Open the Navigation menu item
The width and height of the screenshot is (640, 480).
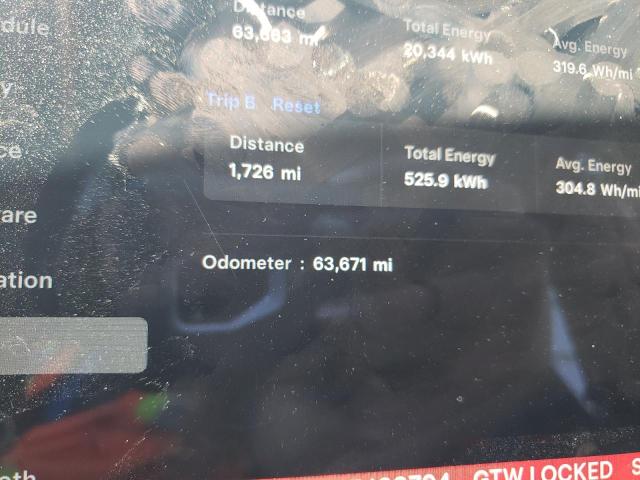[25, 281]
